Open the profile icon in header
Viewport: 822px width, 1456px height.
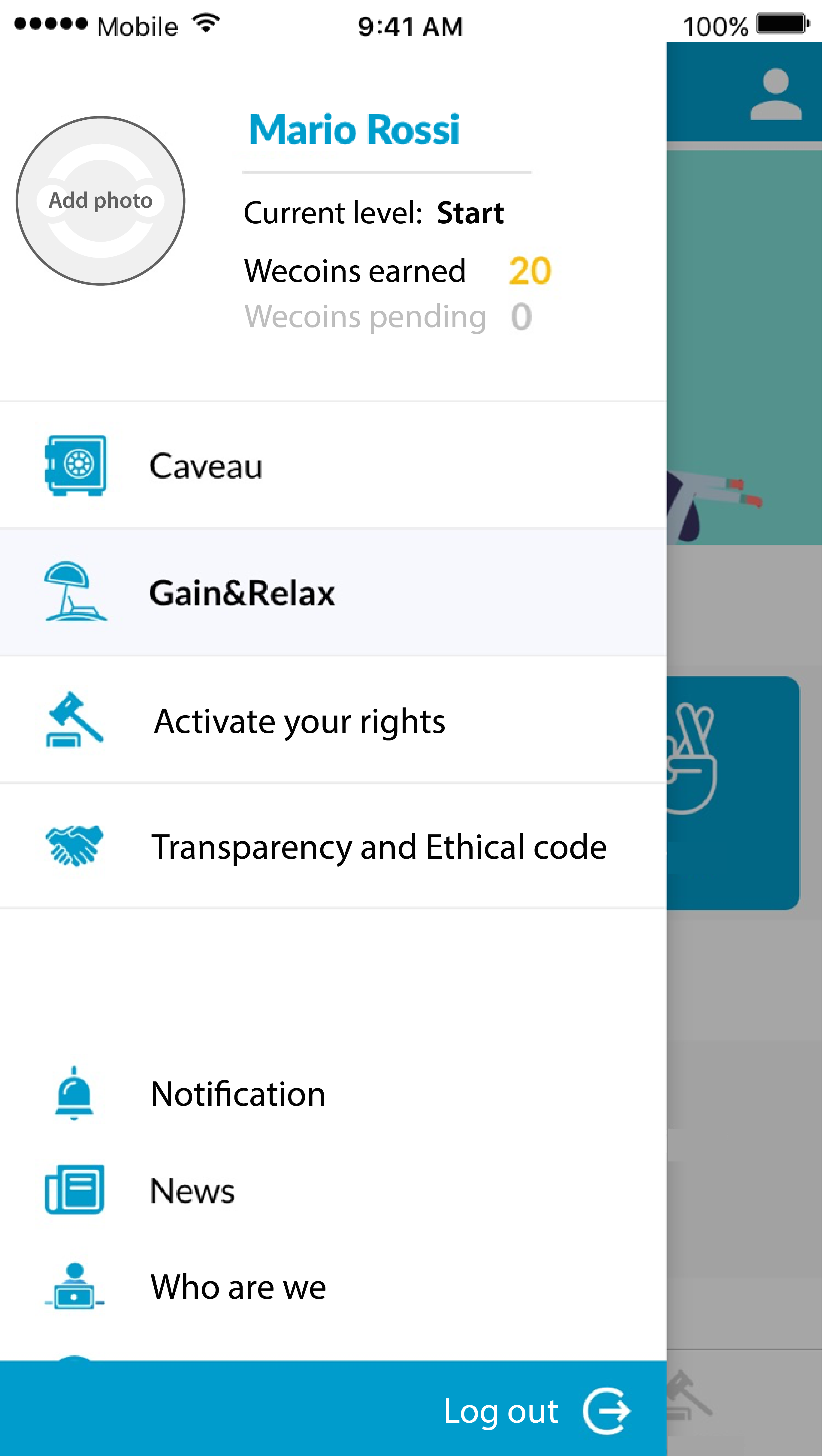coord(776,94)
